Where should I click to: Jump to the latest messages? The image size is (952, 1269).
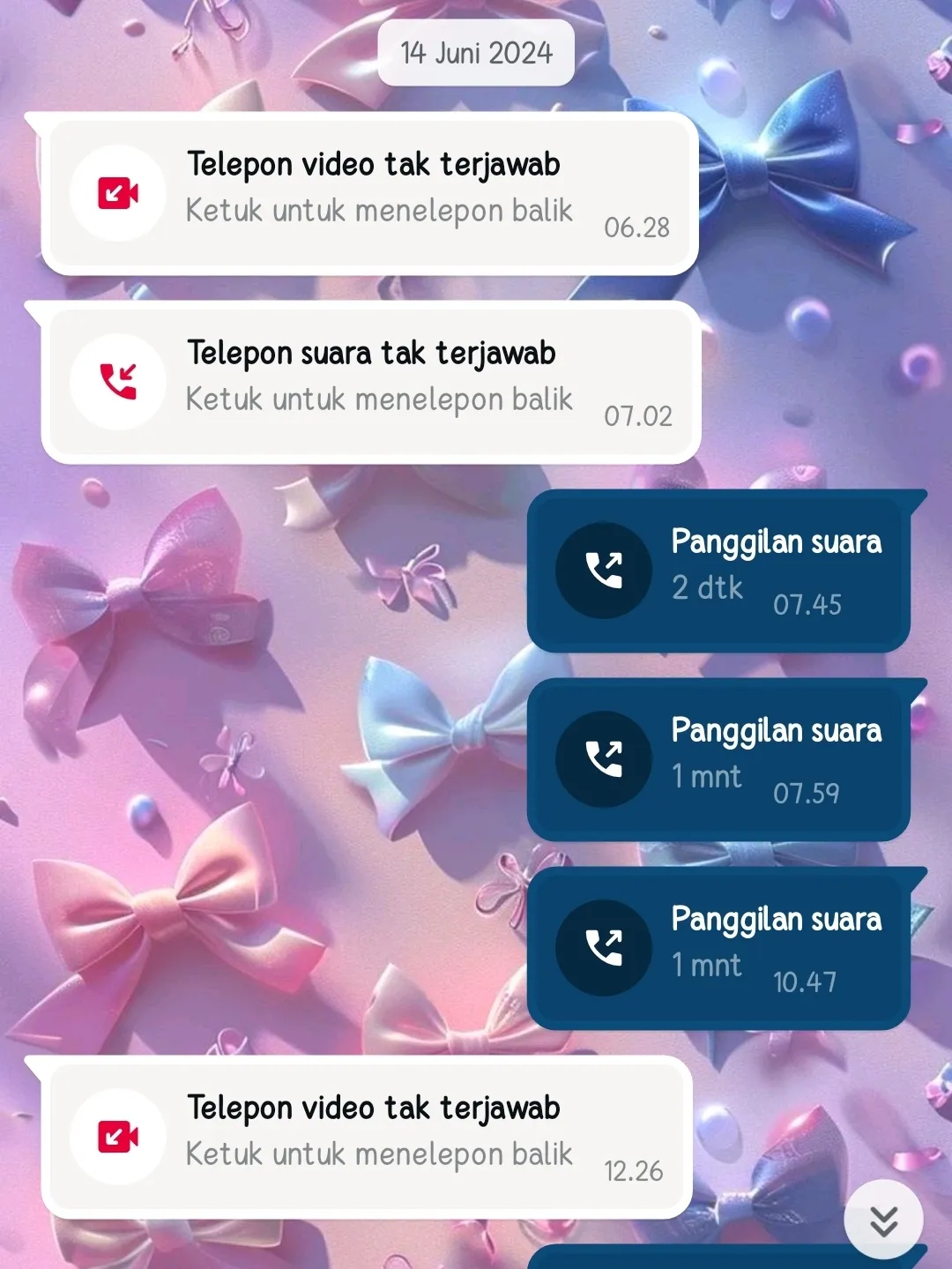[883, 1220]
